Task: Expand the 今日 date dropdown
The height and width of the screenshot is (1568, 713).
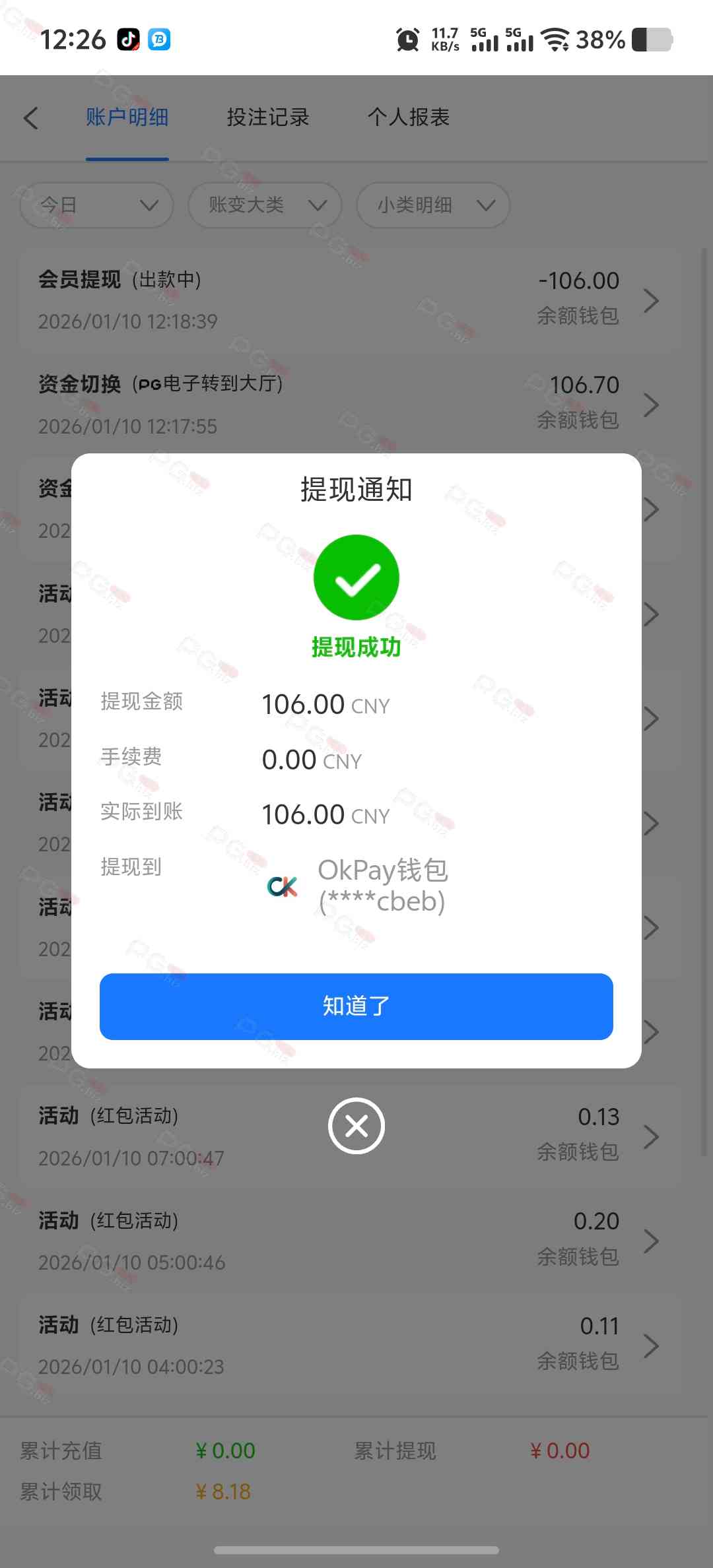Action: [96, 205]
